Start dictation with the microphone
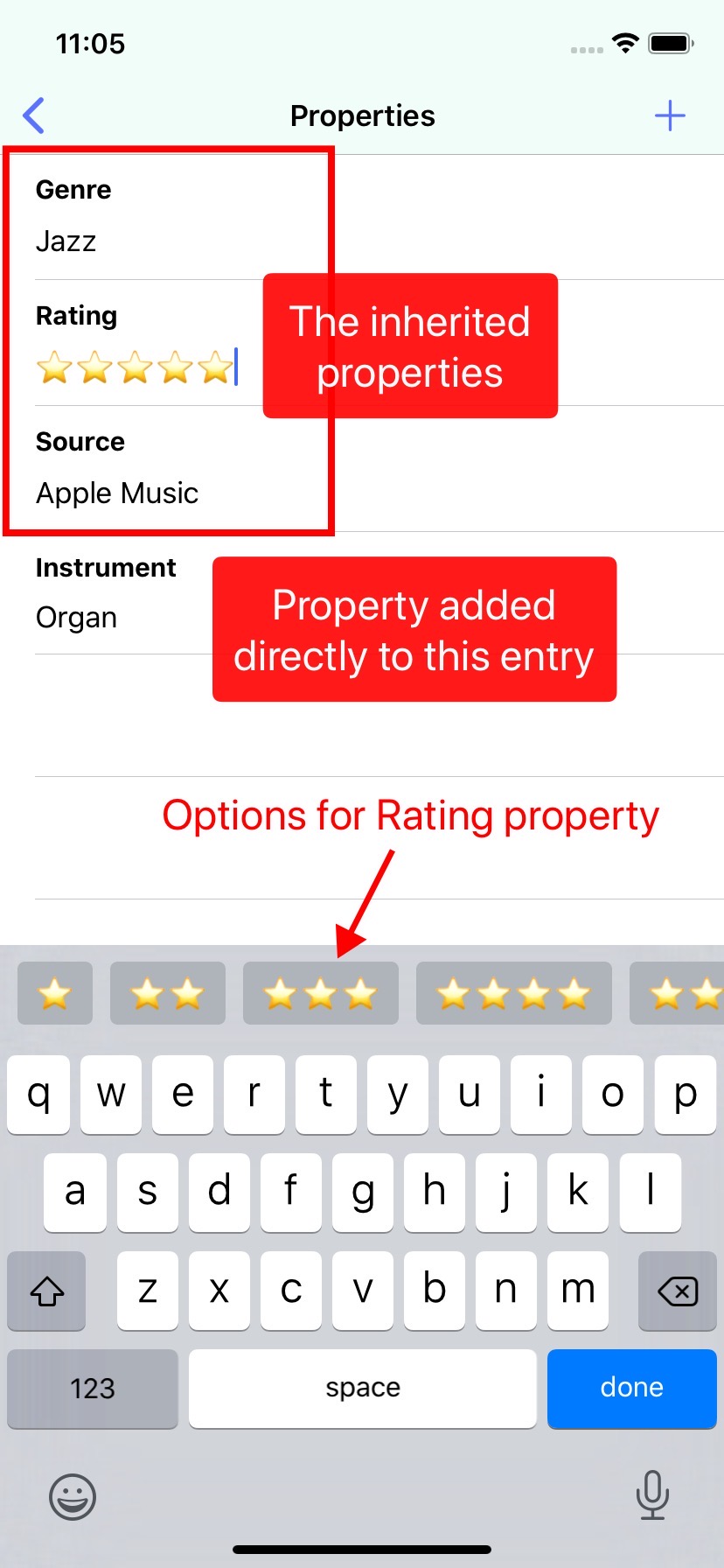 [652, 1494]
